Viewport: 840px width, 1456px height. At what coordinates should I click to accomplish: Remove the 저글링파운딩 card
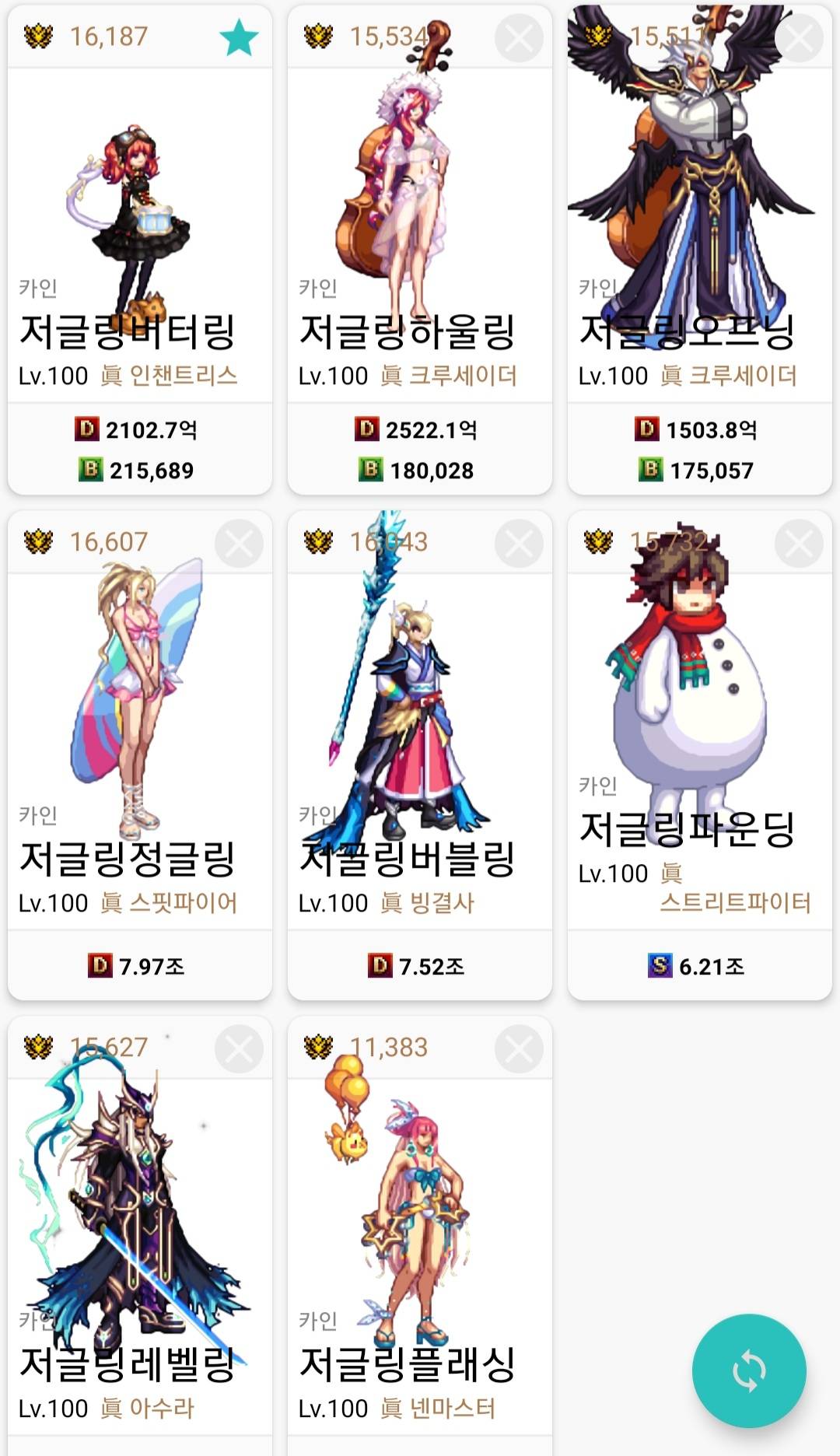pyautogui.click(x=799, y=543)
